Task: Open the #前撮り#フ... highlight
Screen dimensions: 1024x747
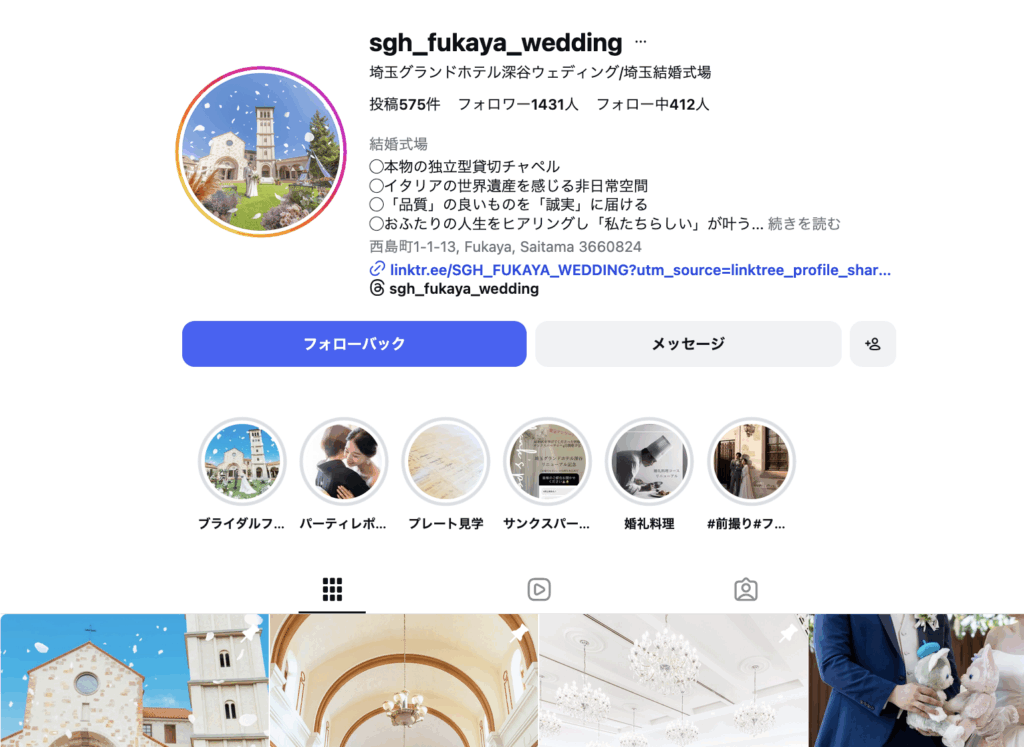Action: (x=751, y=462)
